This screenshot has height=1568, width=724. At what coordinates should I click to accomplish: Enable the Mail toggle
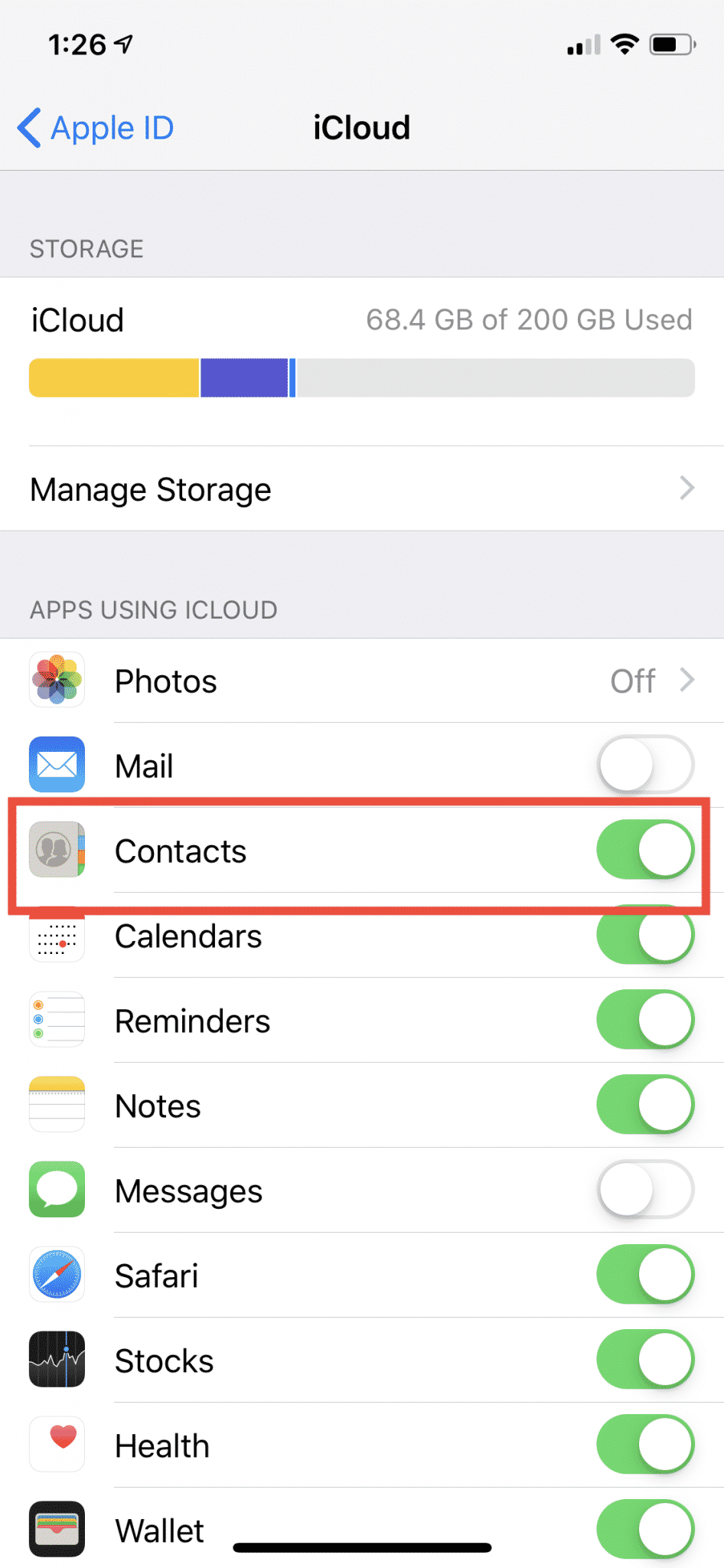point(645,765)
